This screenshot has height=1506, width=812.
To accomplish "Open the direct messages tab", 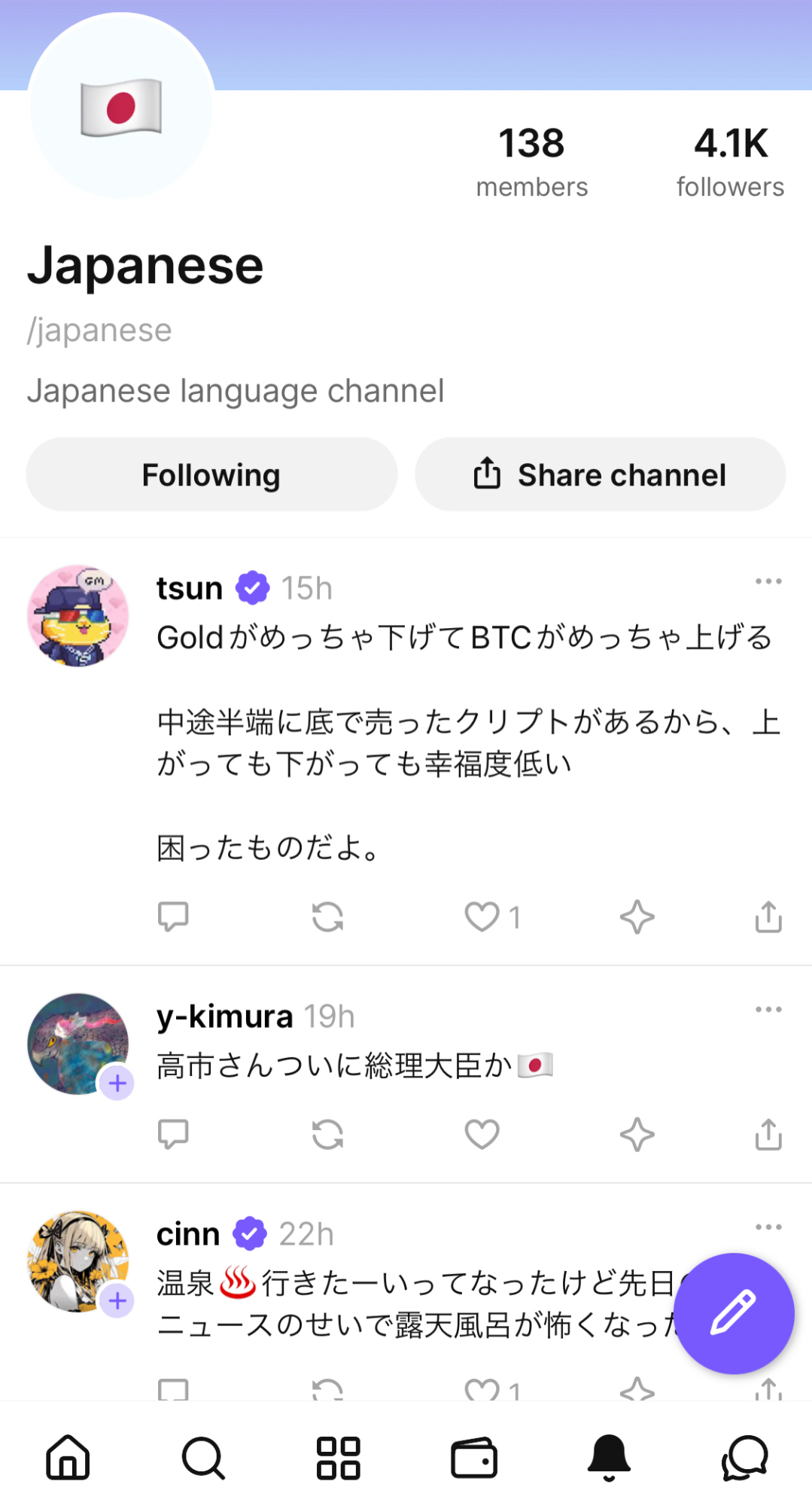I will 744,1458.
